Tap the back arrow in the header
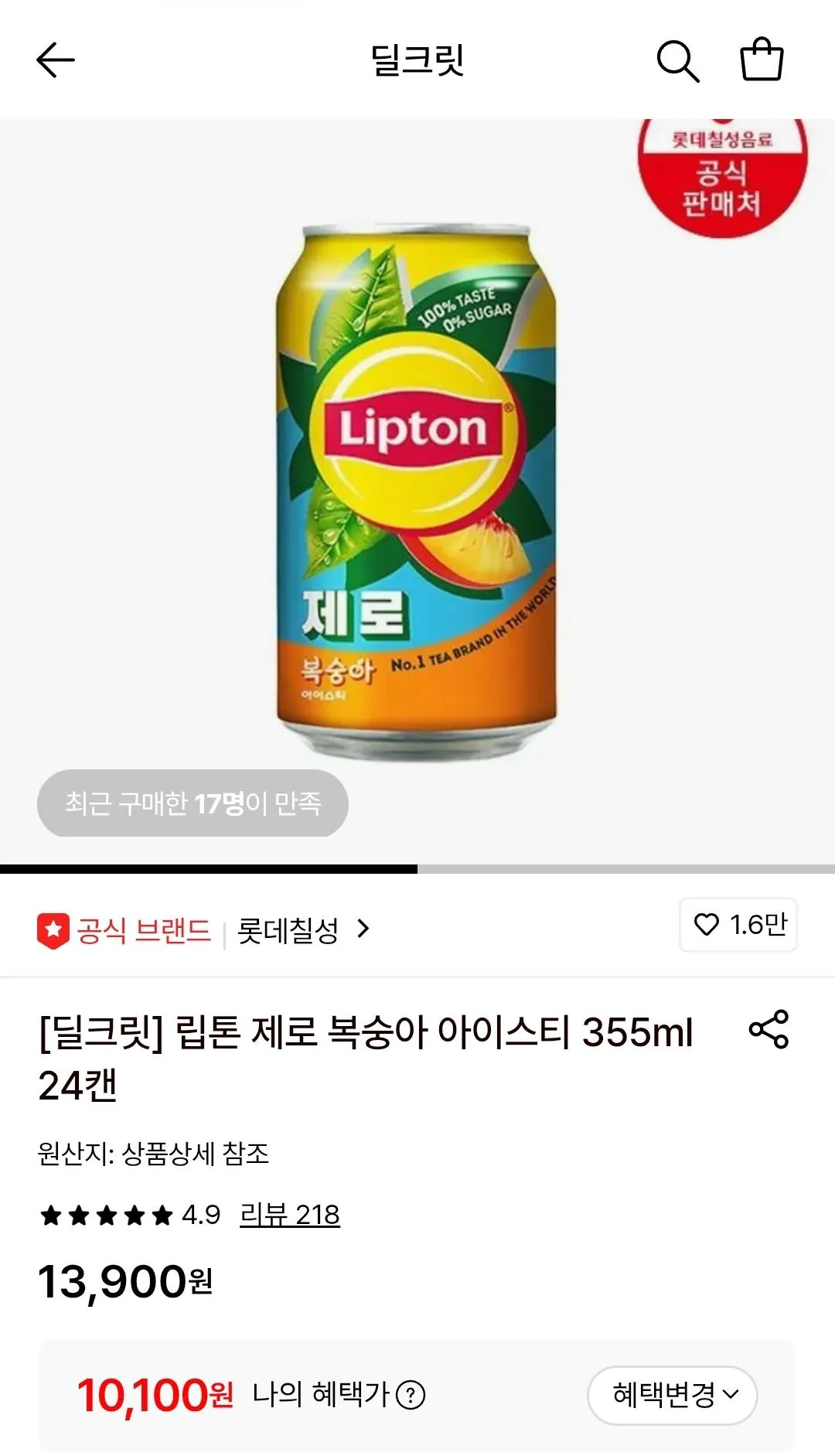 53,63
